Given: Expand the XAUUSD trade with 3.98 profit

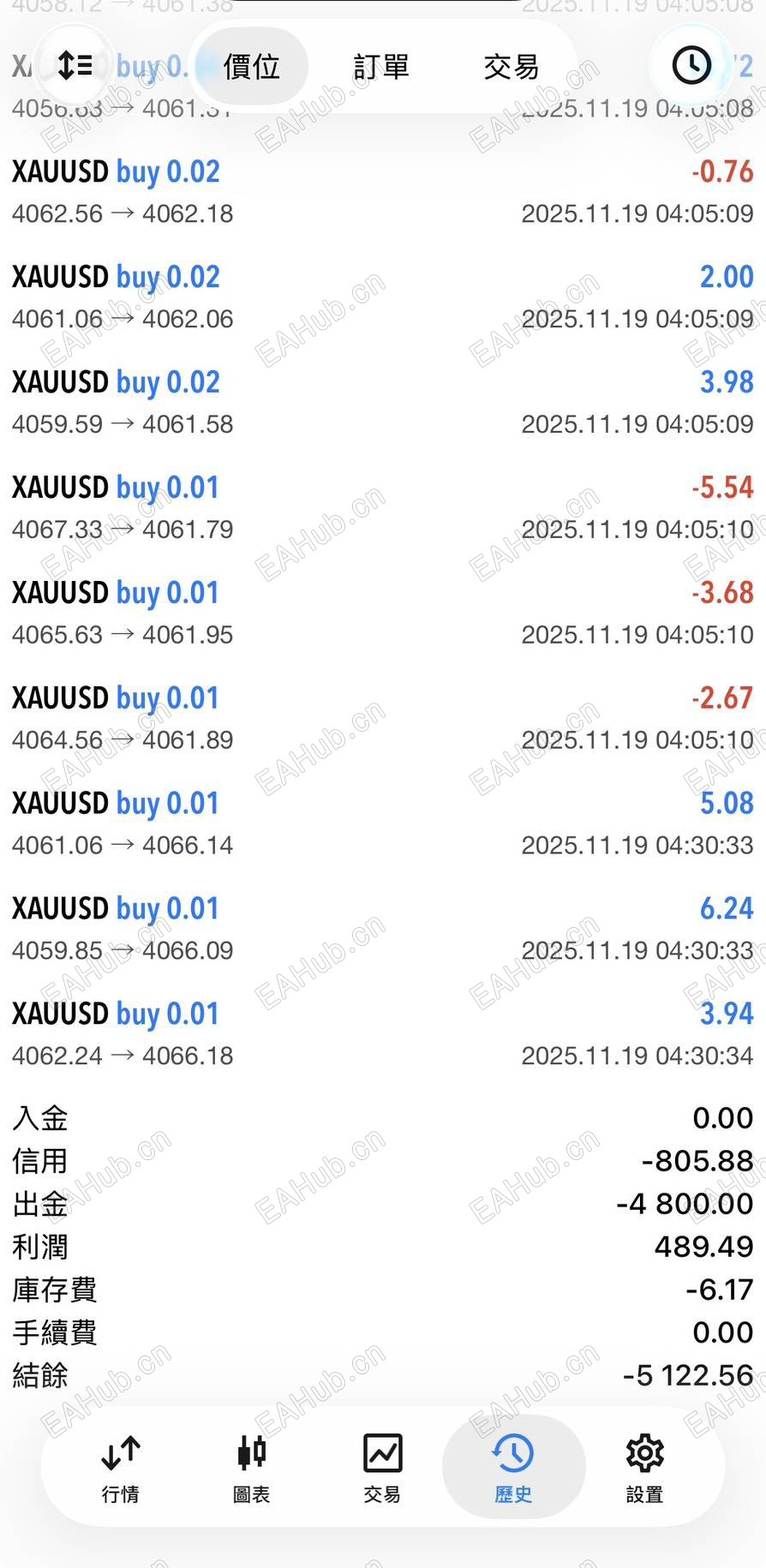Looking at the screenshot, I should (382, 402).
